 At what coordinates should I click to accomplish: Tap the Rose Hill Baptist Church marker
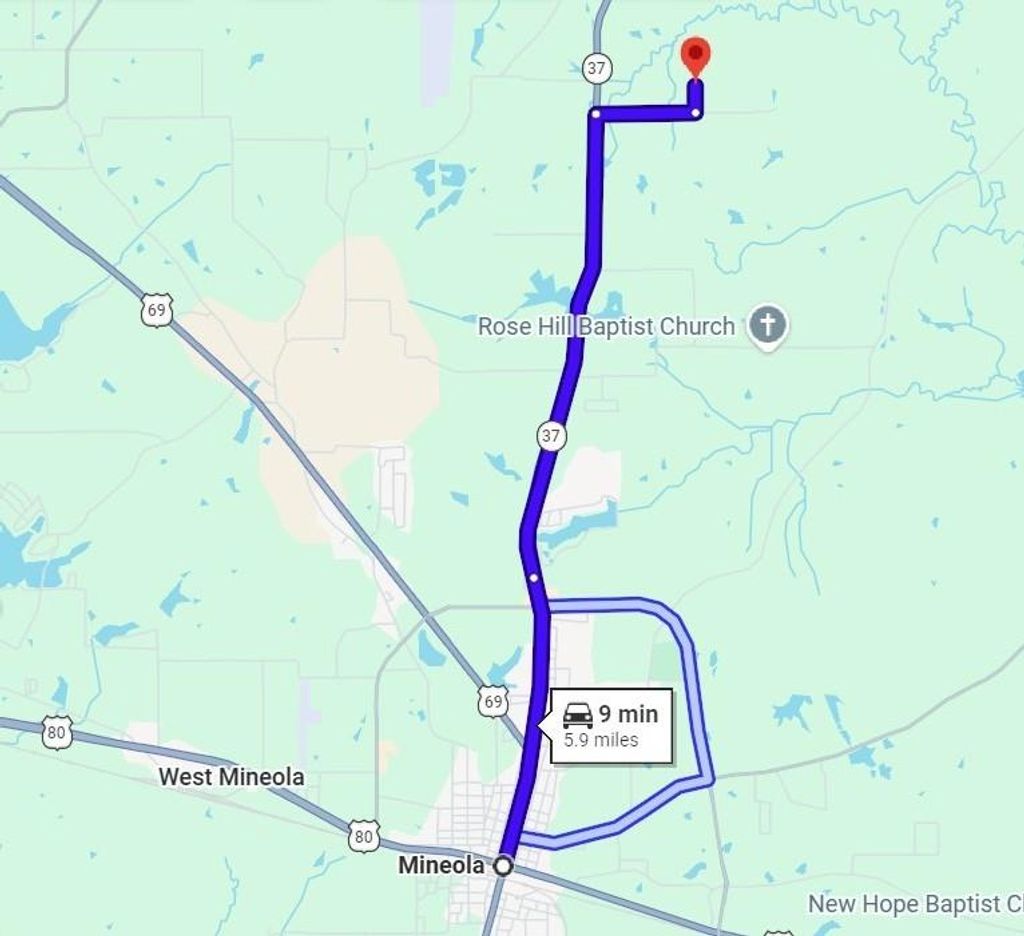pyautogui.click(x=768, y=326)
